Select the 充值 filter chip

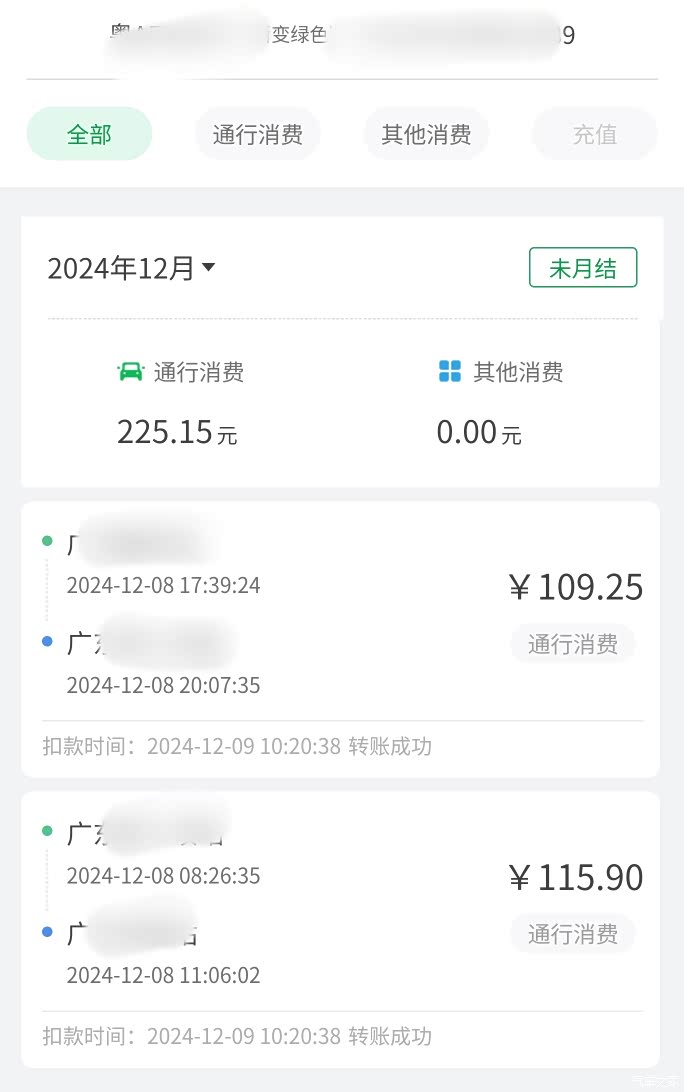595,134
